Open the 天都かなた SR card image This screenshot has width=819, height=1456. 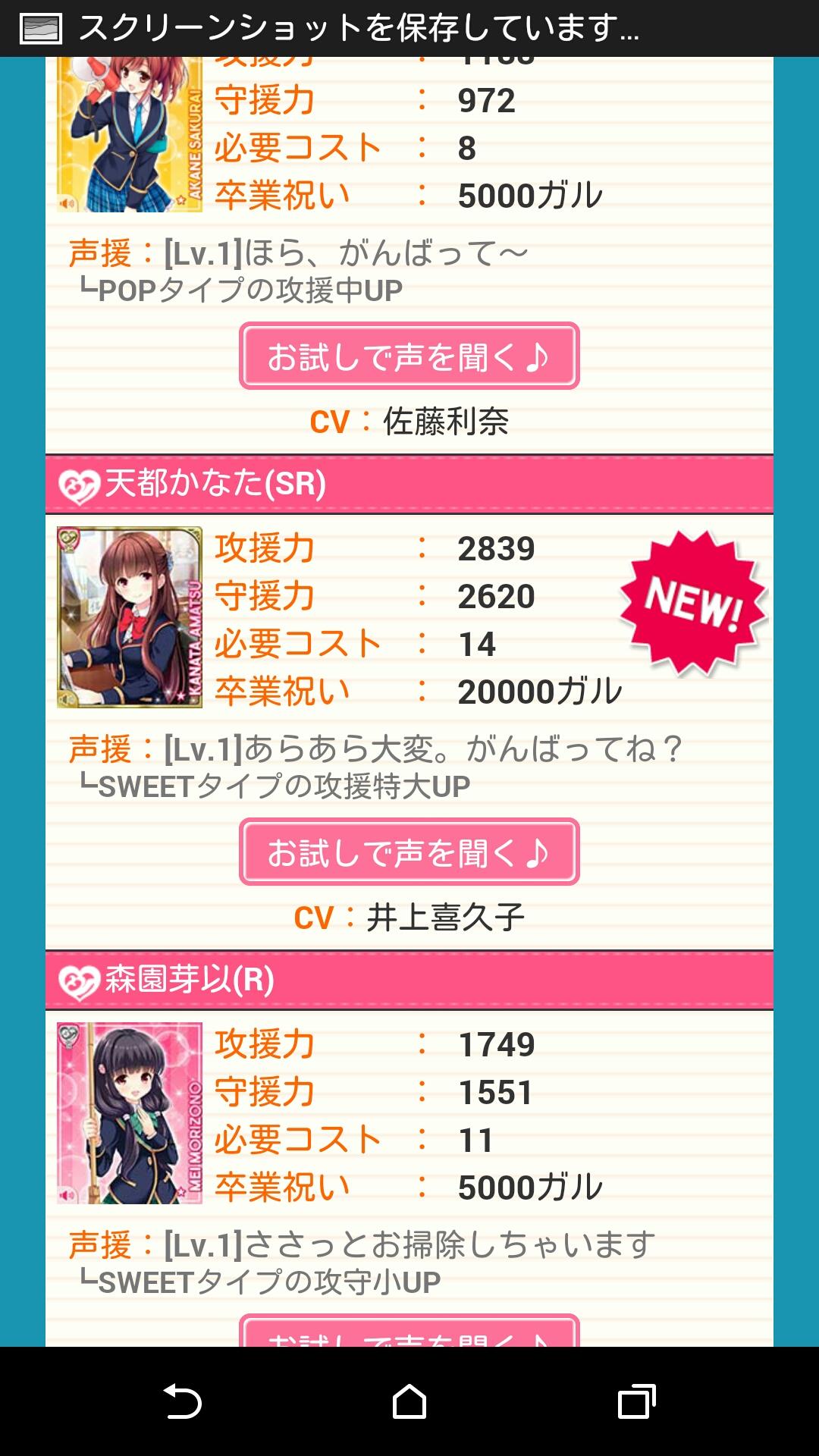(130, 617)
